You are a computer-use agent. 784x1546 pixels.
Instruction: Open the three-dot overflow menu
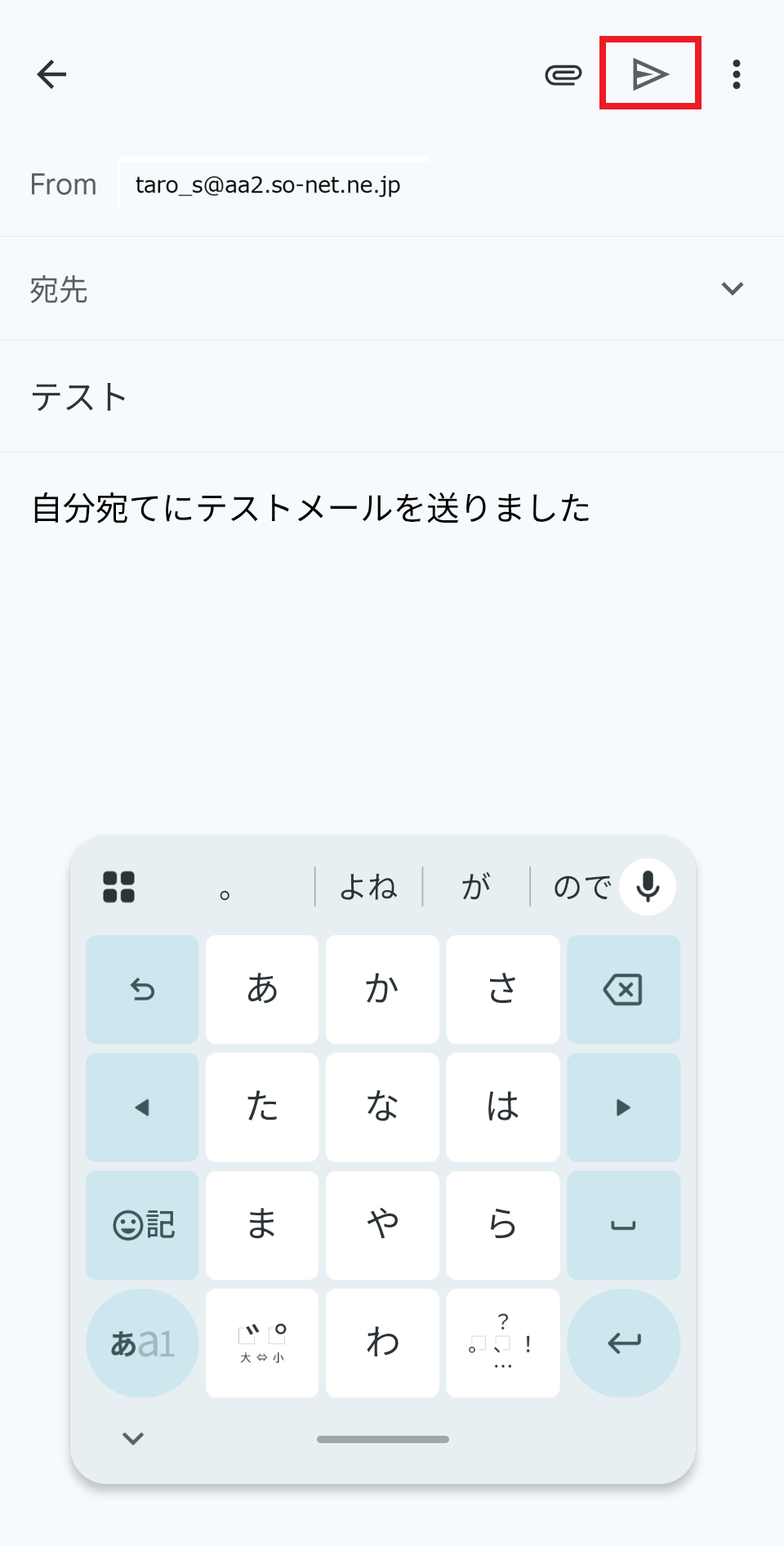pos(736,74)
